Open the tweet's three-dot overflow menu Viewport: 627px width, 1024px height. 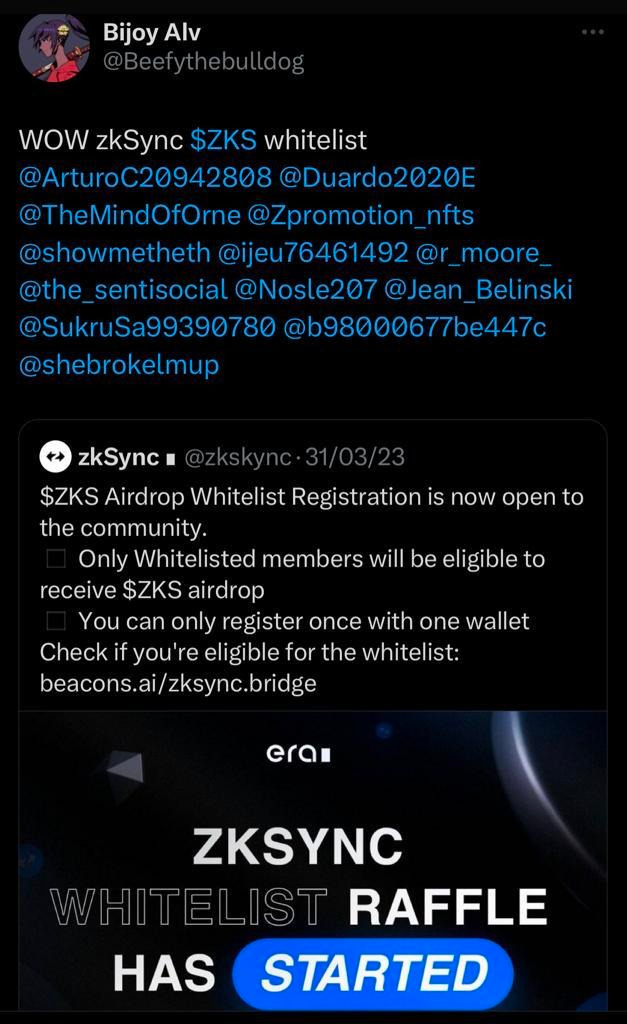pos(593,32)
